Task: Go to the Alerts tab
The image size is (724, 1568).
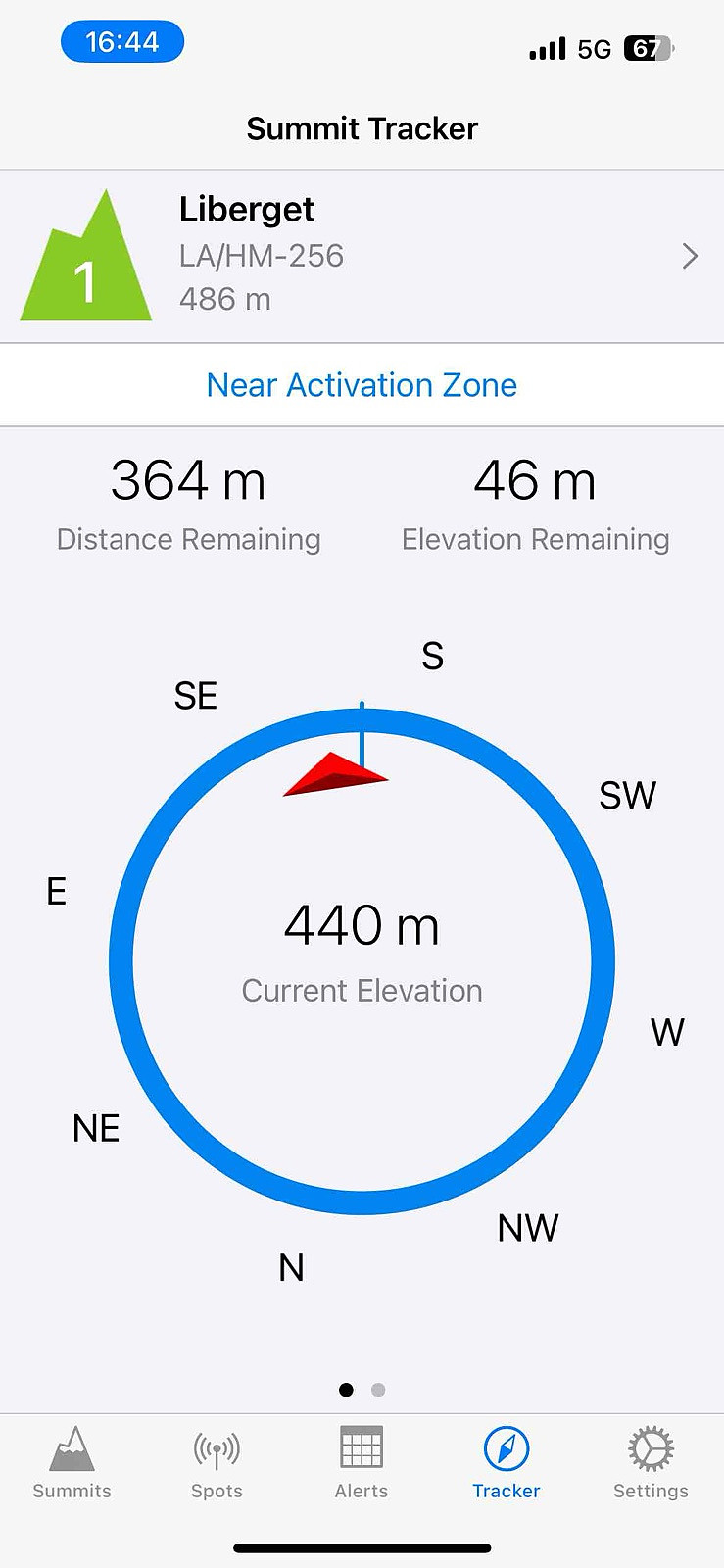Action: [x=362, y=1463]
